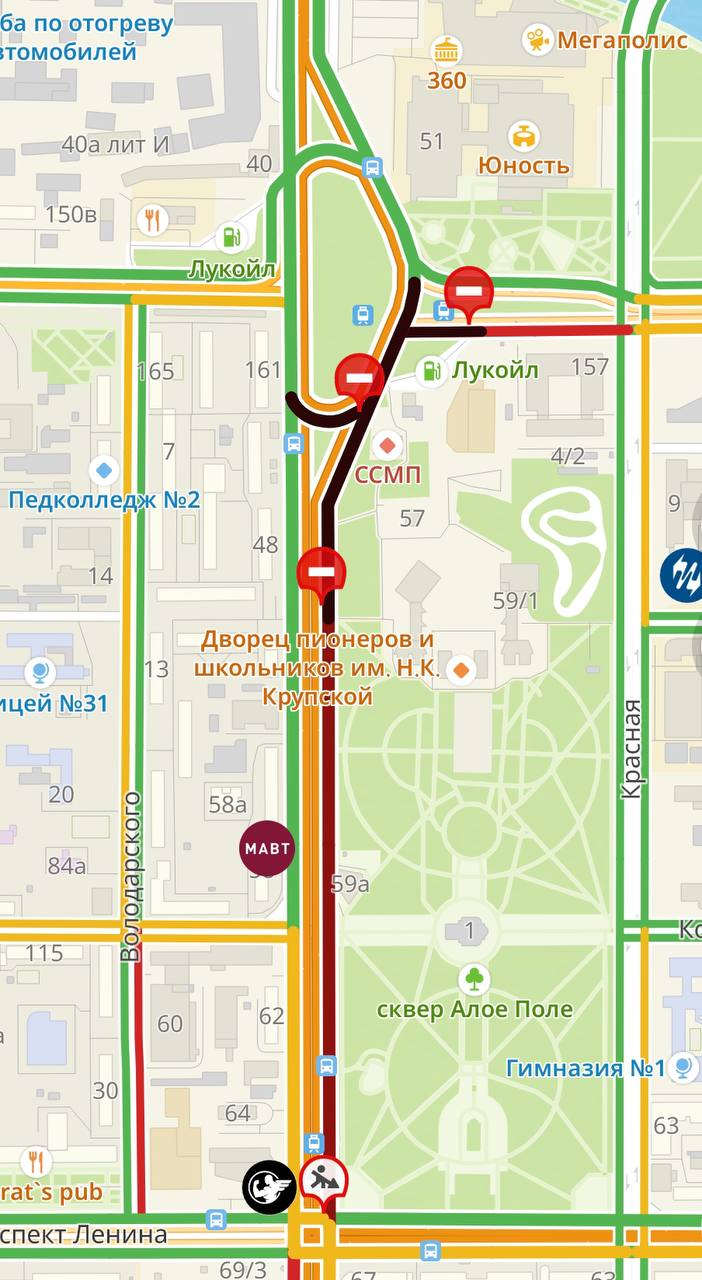Open the restaurant marker near building 150в
Screen dimensions: 702x1280
[152, 219]
